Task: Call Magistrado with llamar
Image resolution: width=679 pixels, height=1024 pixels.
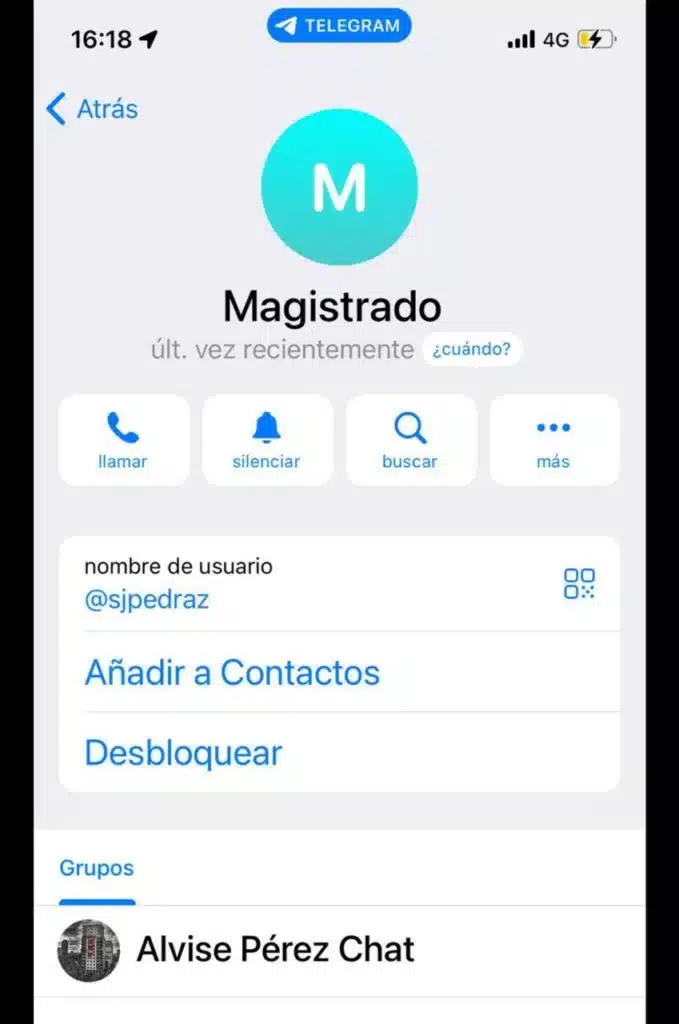Action: click(x=124, y=441)
